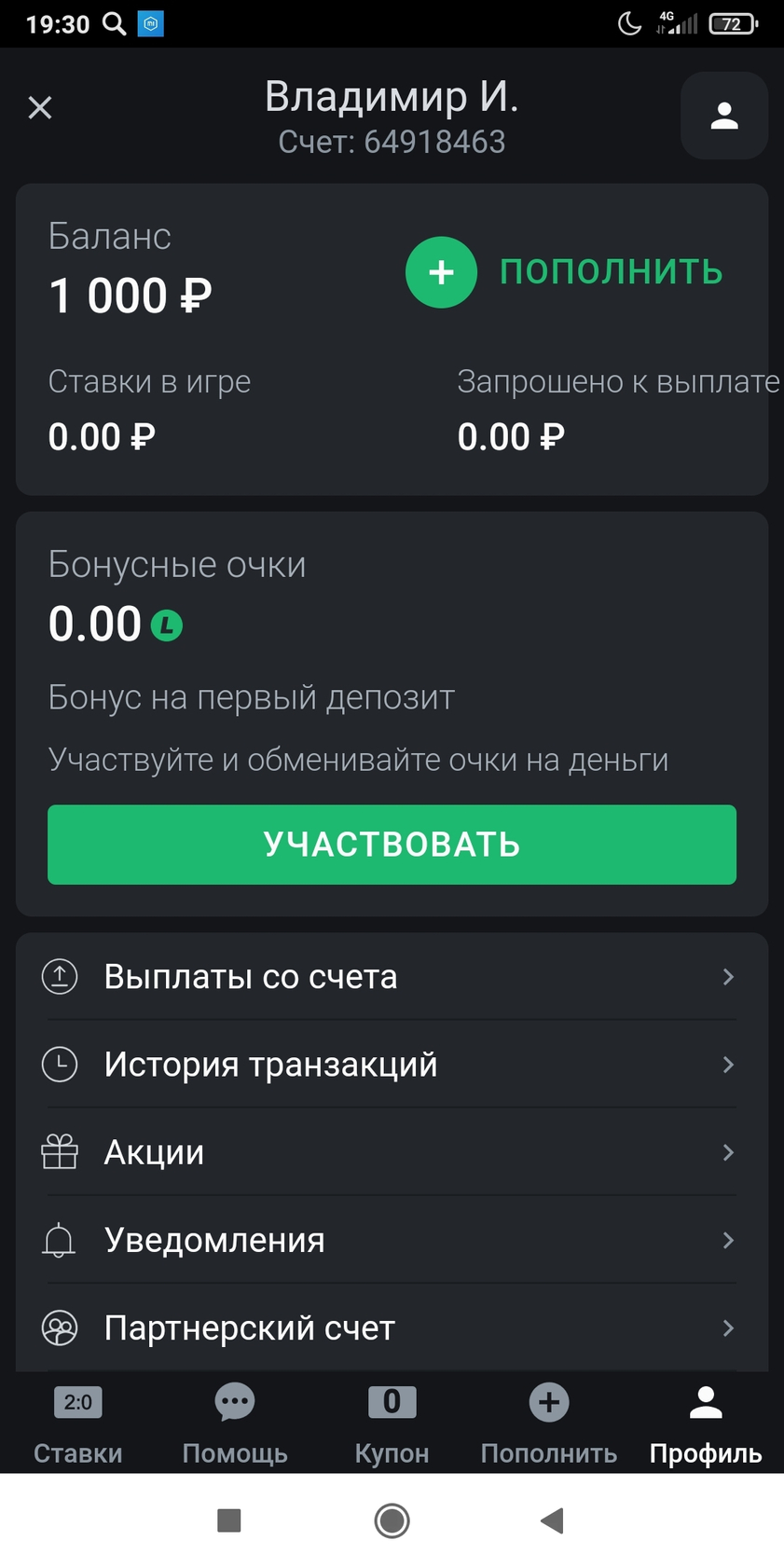Open Партнерский счет row

392,1327
